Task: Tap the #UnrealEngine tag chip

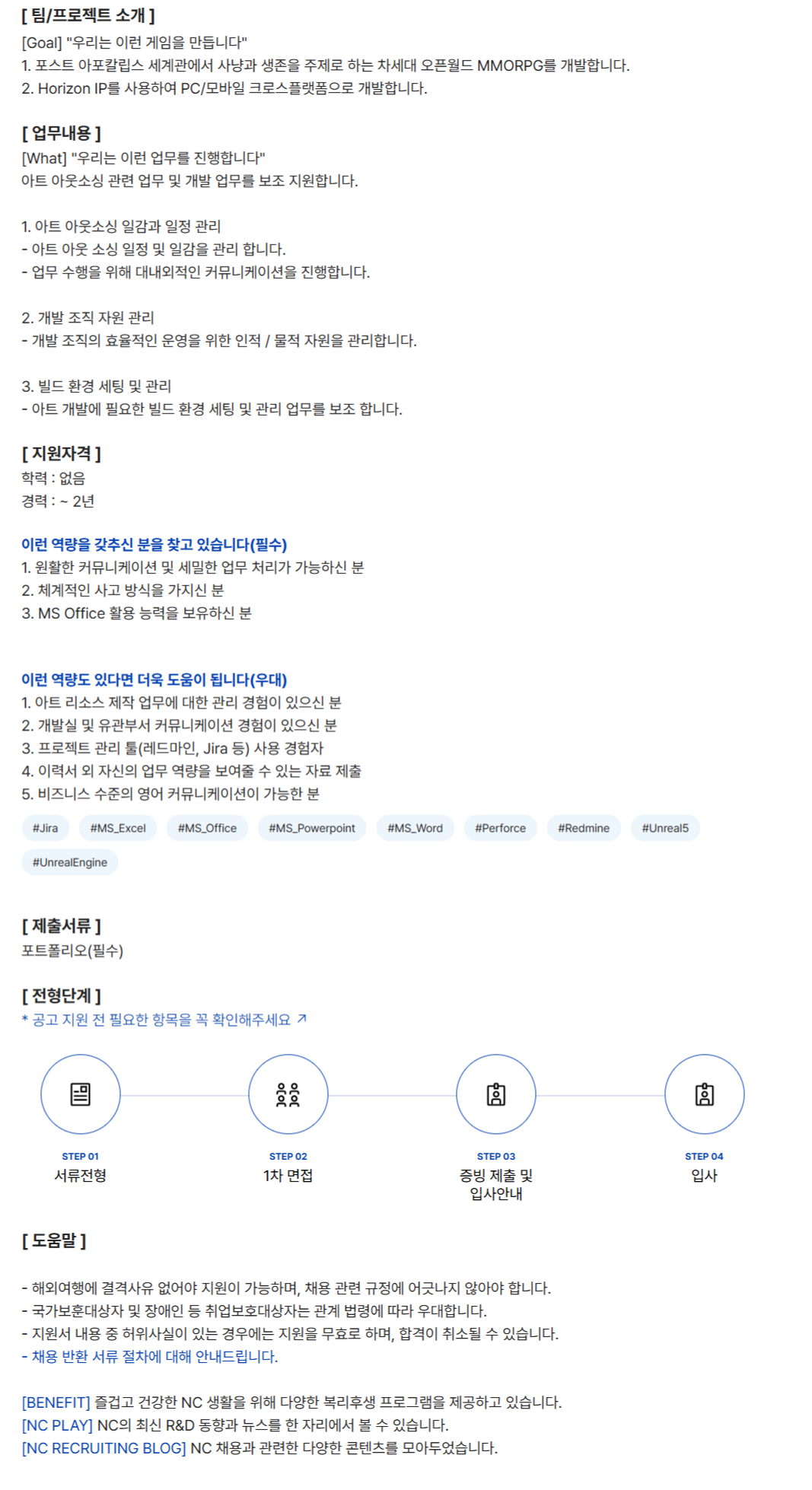Action: pos(70,862)
